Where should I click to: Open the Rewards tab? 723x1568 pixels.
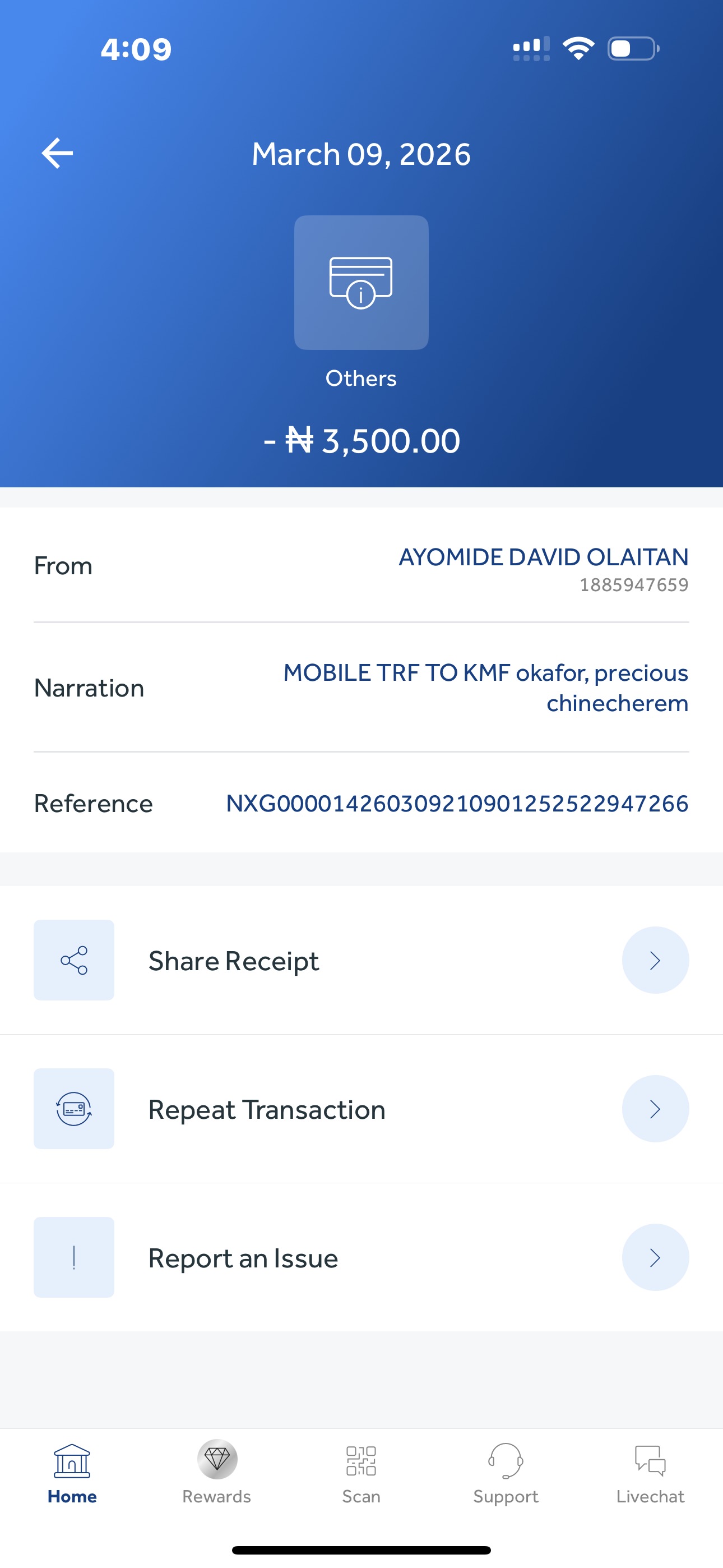(217, 1473)
